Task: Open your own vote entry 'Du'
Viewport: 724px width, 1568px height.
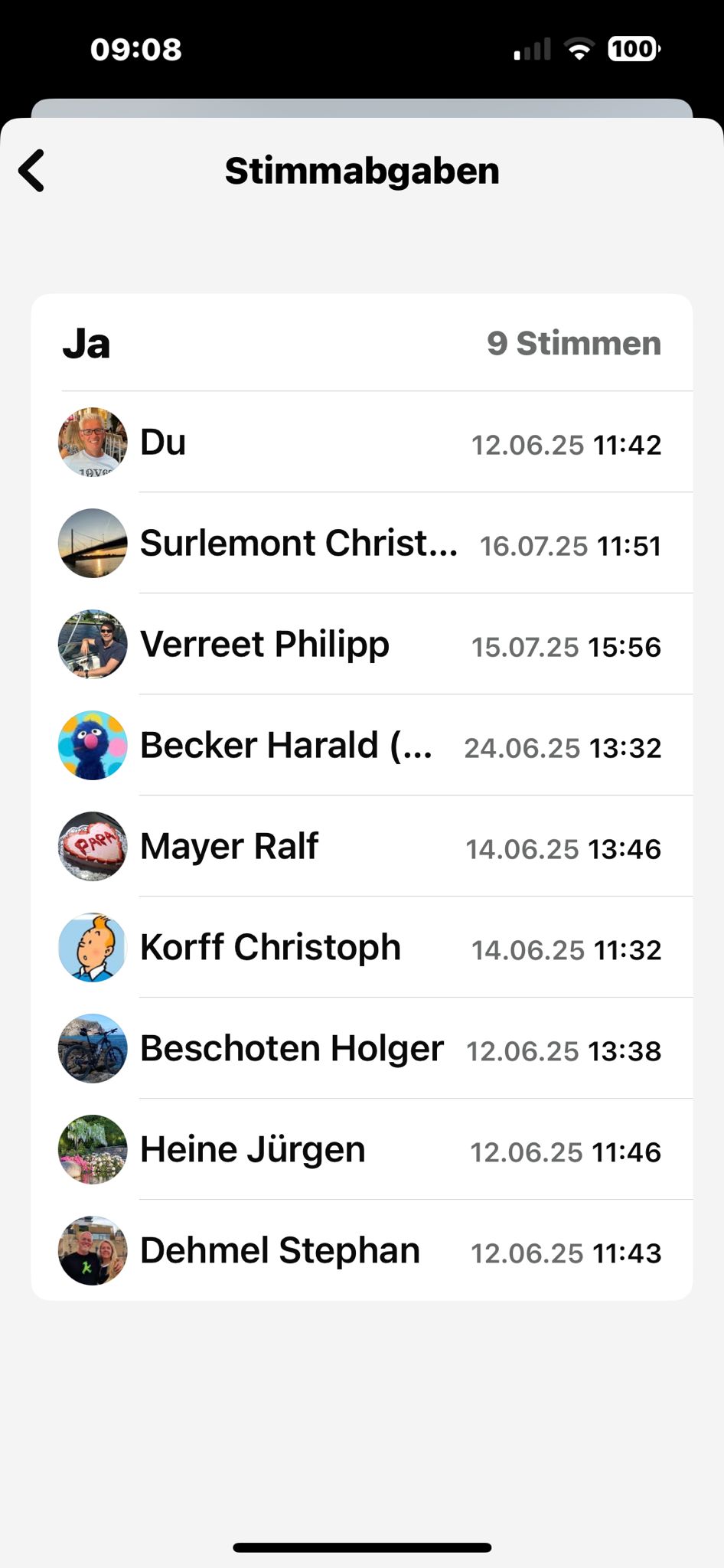Action: point(361,443)
